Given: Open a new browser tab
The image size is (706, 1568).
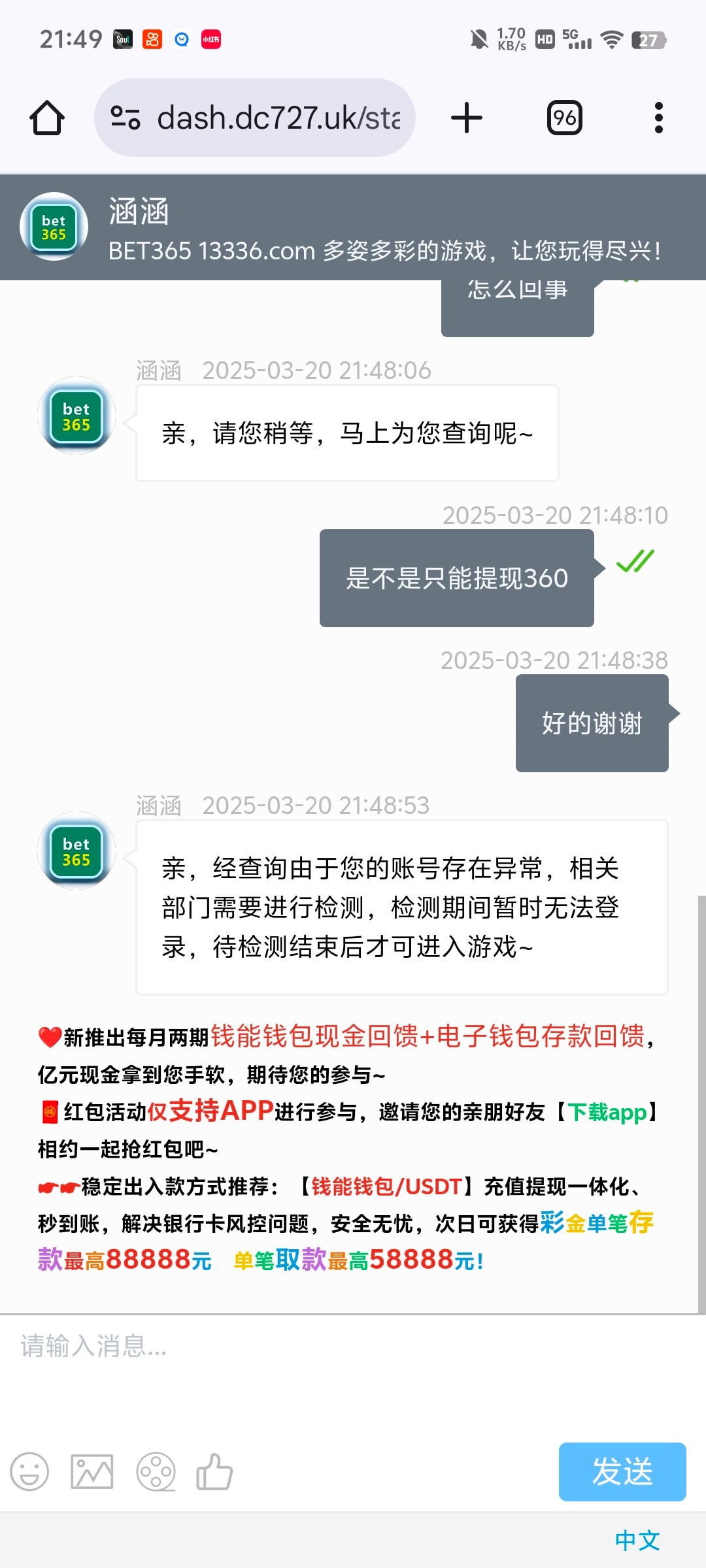Looking at the screenshot, I should 467,118.
